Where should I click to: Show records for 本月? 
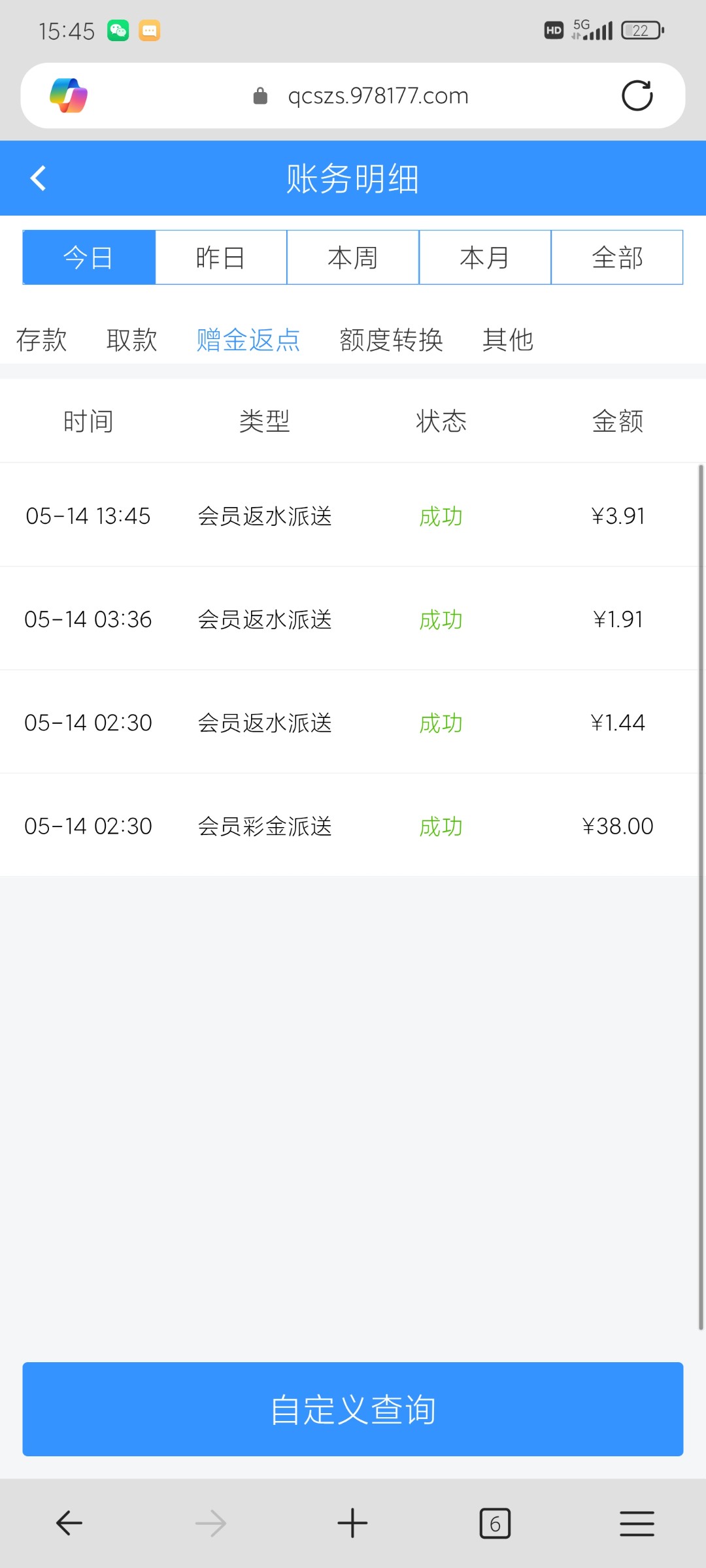(485, 257)
